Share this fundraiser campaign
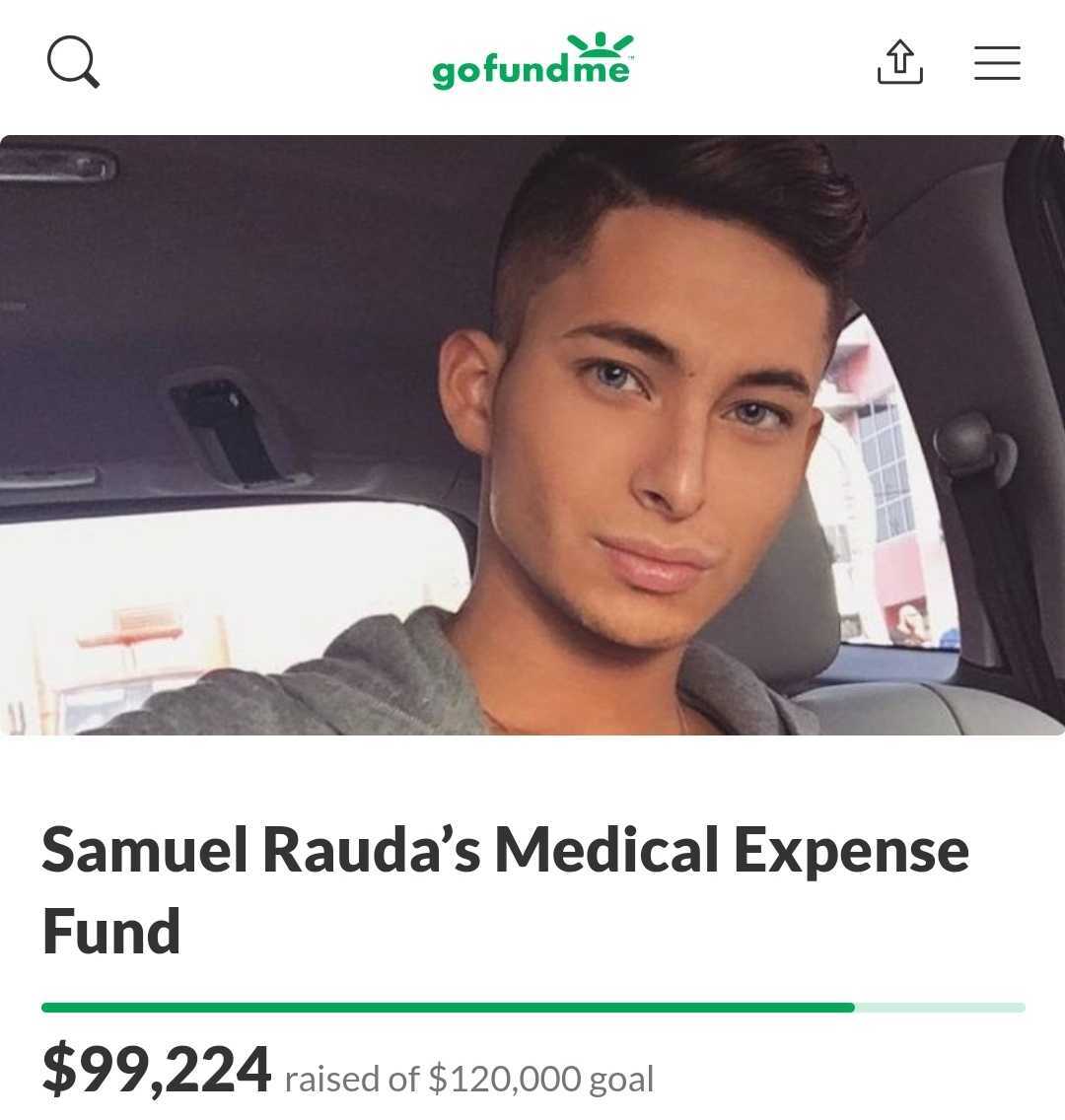Image resolution: width=1065 pixels, height=1120 pixels. coord(899,62)
